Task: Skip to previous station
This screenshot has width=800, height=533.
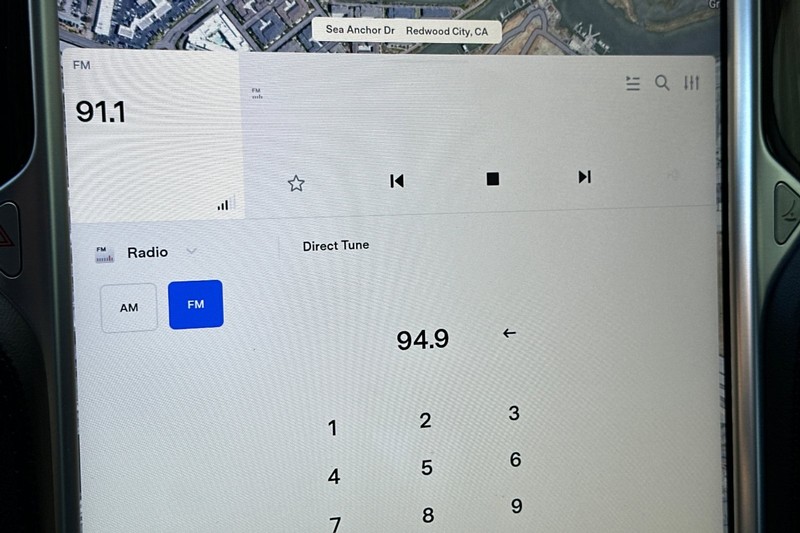Action: point(397,181)
